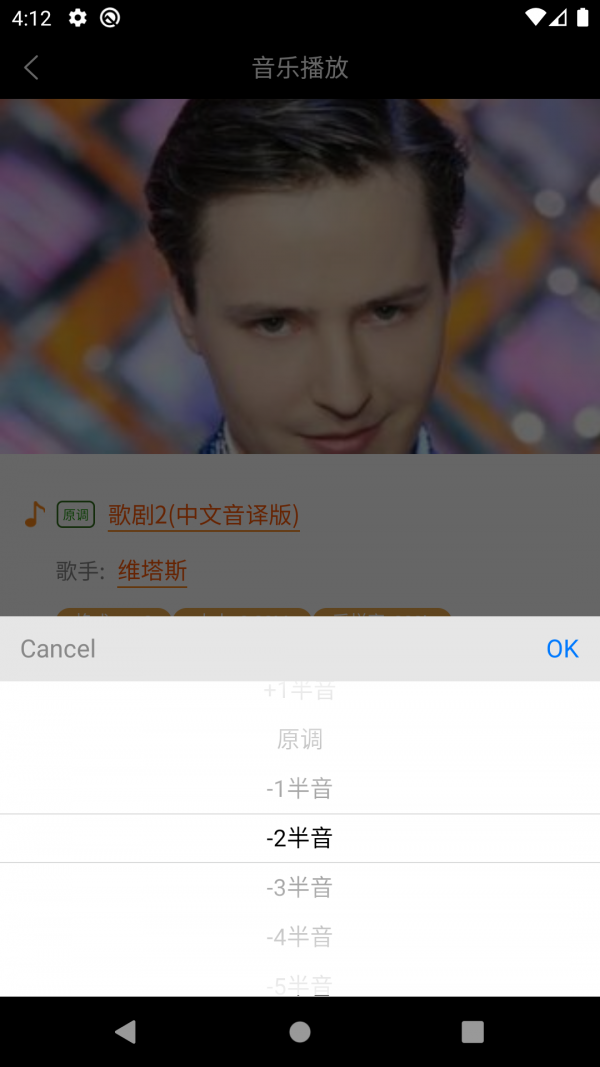This screenshot has height=1067, width=600.
Task: Select 原调 in the picker
Action: click(x=300, y=740)
